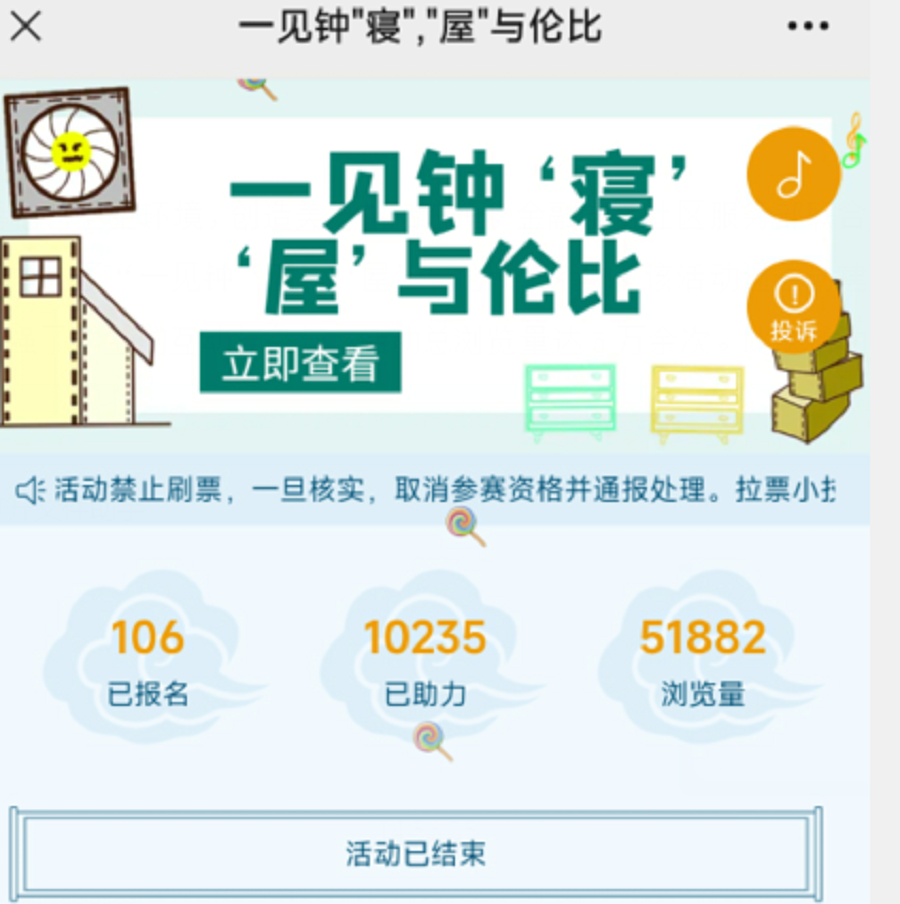900x904 pixels.
Task: Open the three-dot overflow menu
Action: 808,27
